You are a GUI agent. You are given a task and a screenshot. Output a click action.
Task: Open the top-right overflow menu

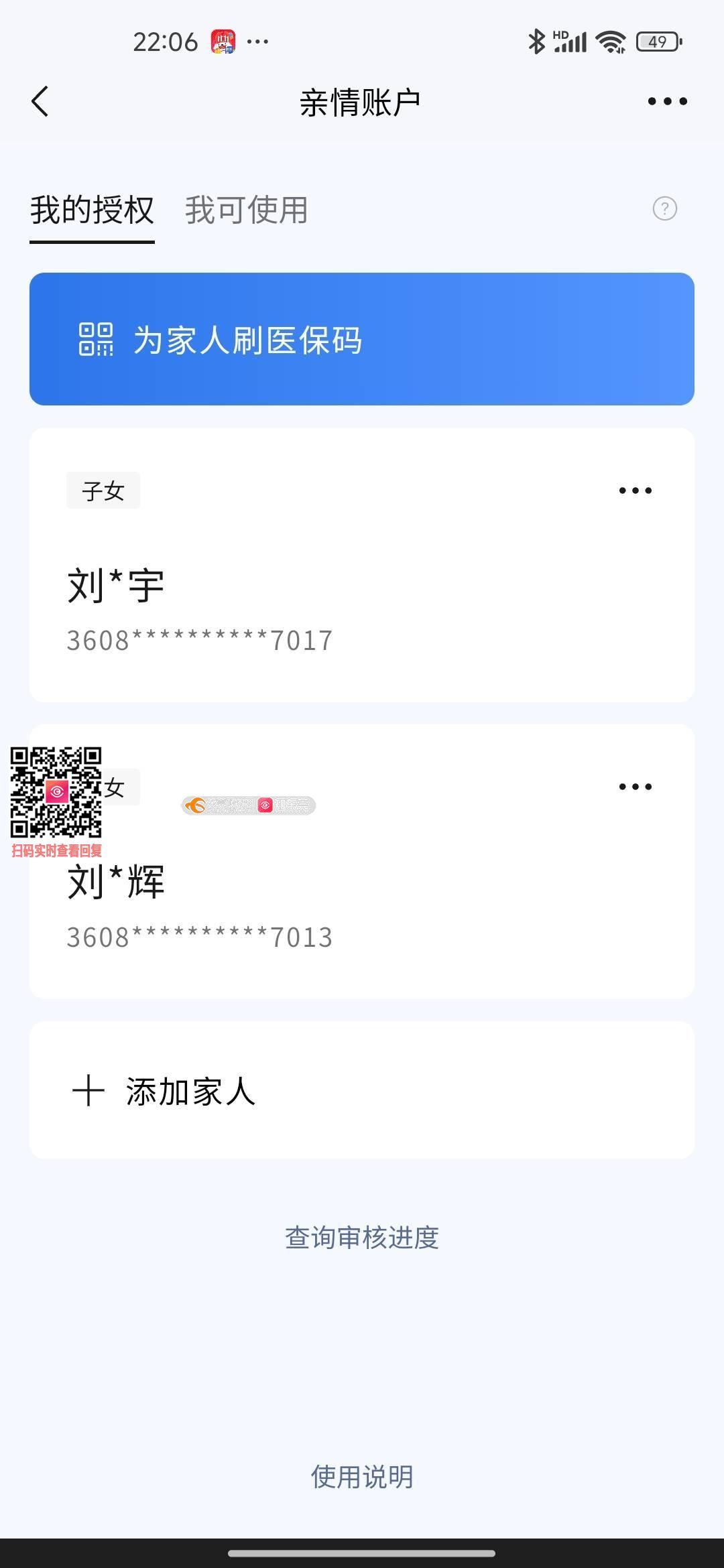coord(667,102)
